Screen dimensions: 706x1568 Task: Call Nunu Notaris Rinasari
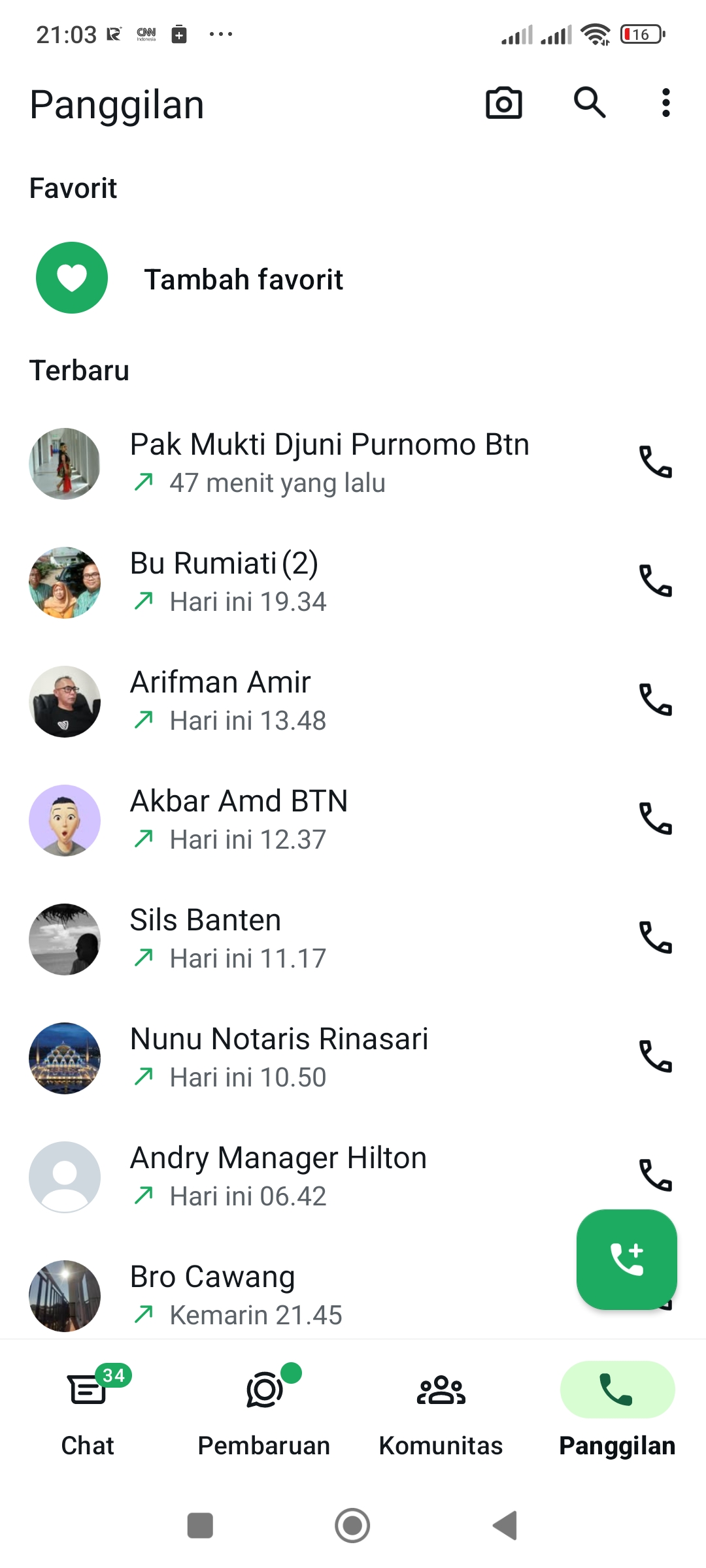coord(655,1056)
